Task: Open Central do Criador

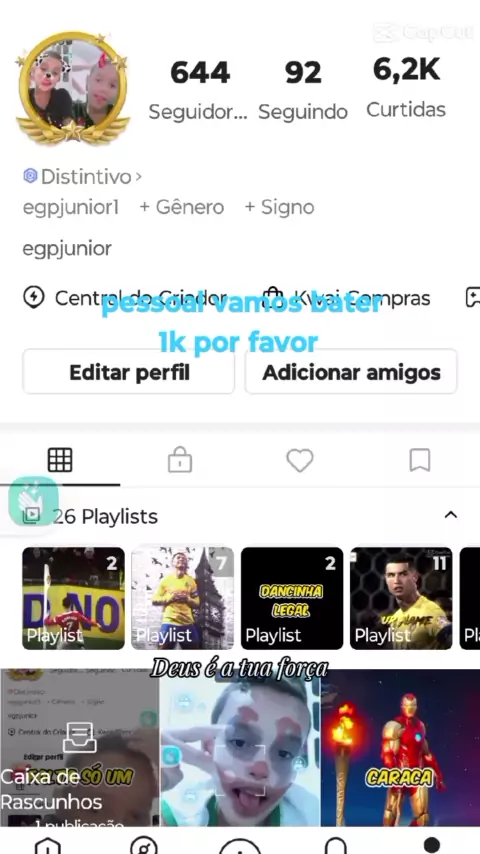Action: pos(125,298)
